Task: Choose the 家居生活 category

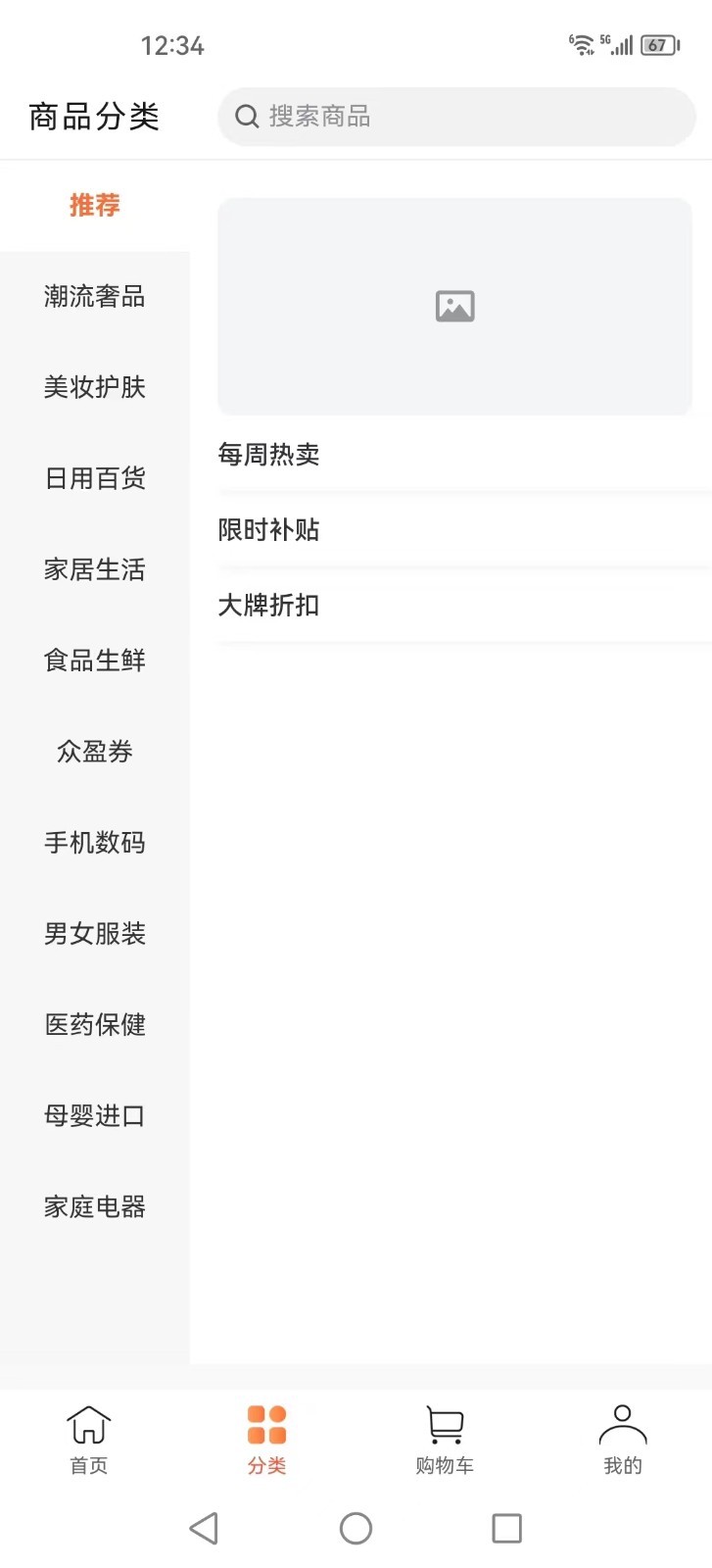Action: click(x=95, y=569)
